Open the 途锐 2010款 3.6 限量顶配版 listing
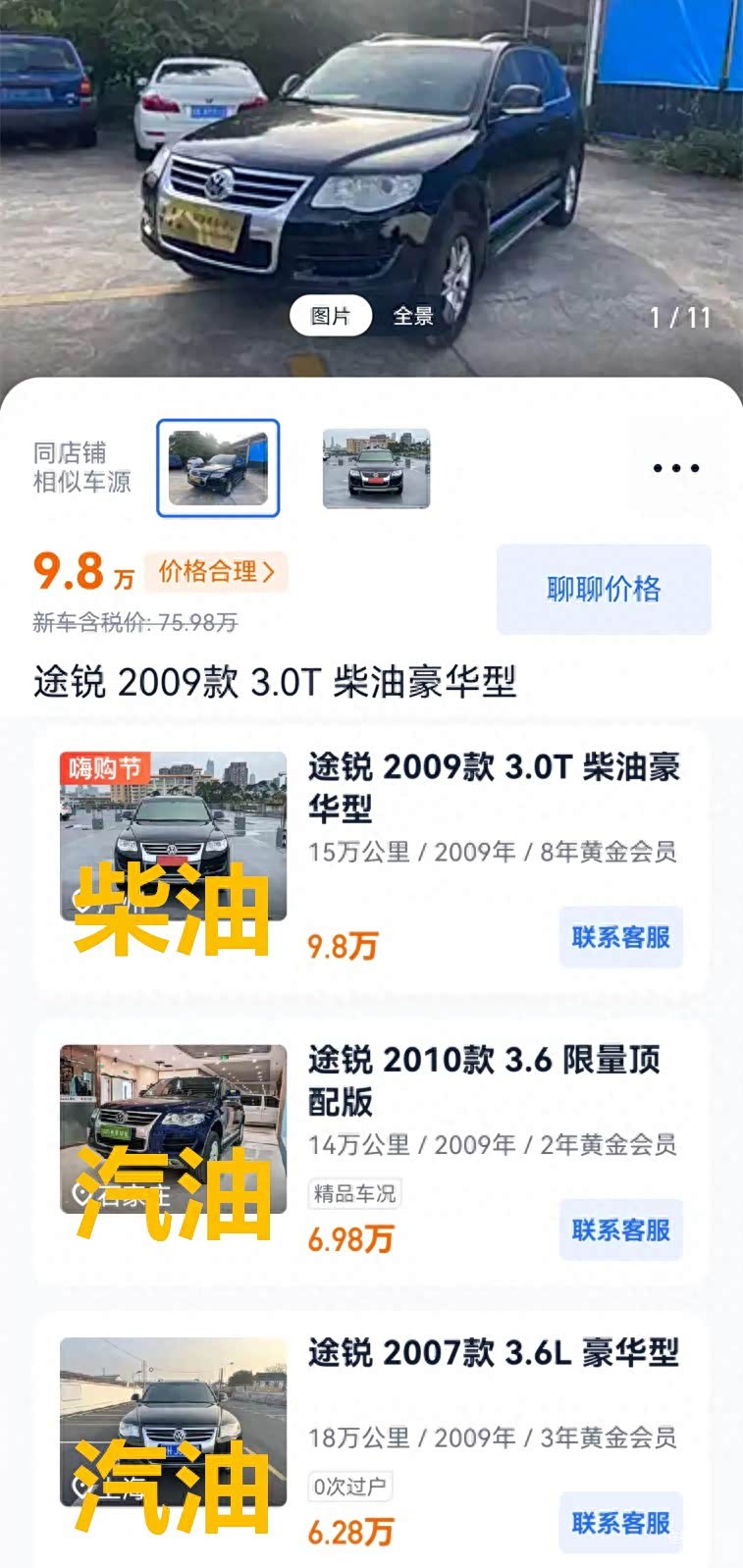 483,1080
